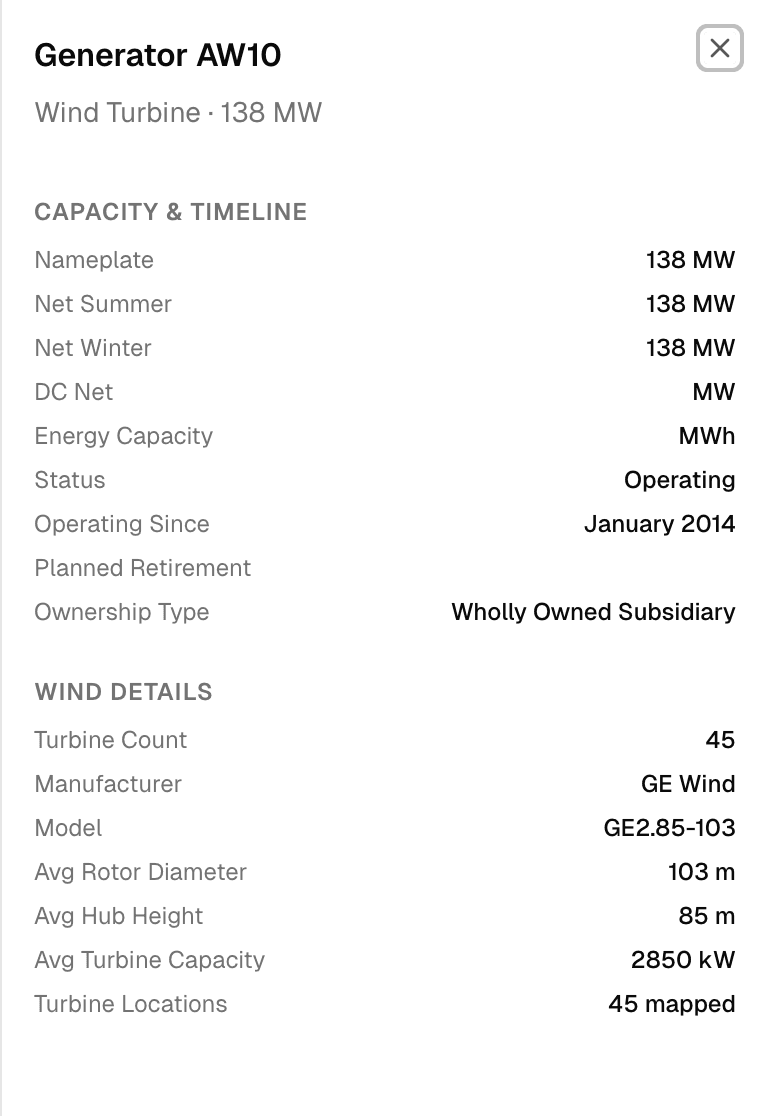The width and height of the screenshot is (768, 1116).
Task: Click the CAPACITY & TIMELINE section header
Action: click(x=170, y=212)
